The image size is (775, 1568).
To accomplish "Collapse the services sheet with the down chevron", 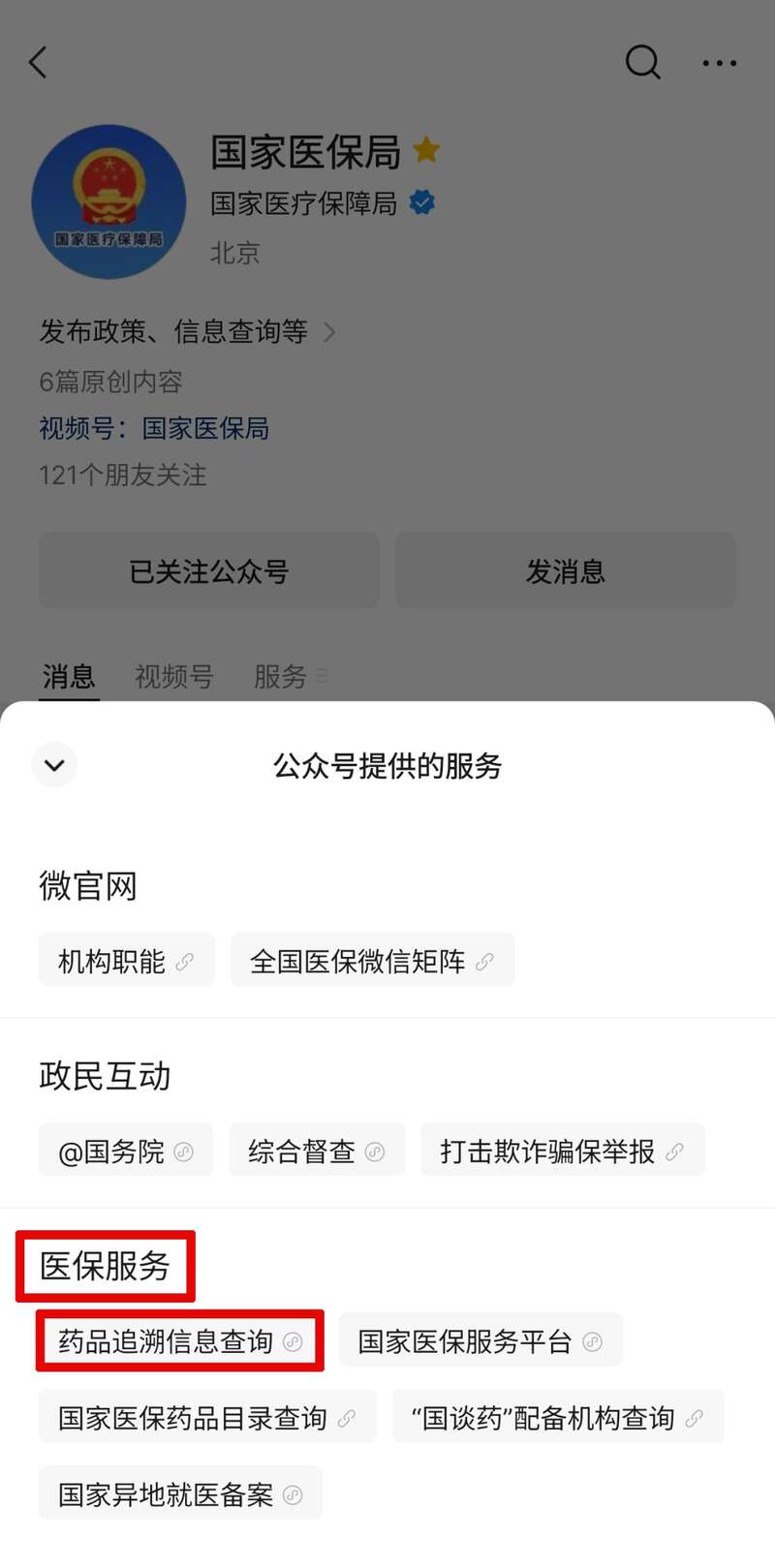I will (54, 765).
